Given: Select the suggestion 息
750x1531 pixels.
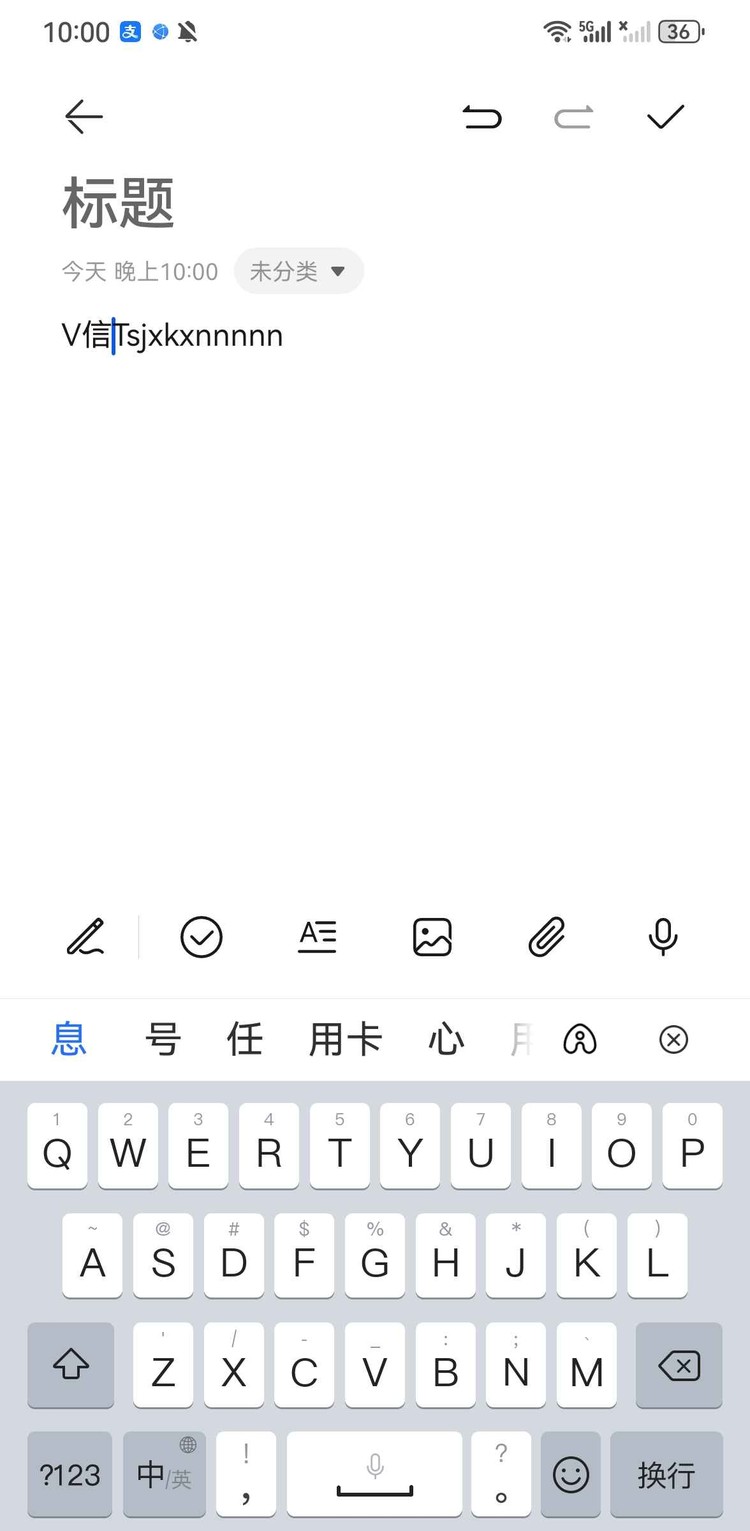Looking at the screenshot, I should coord(69,1040).
